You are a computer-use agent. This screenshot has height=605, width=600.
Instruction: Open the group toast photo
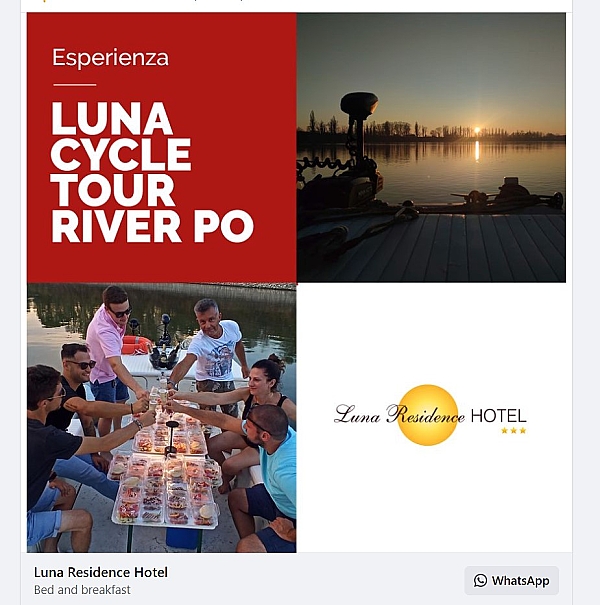161,417
